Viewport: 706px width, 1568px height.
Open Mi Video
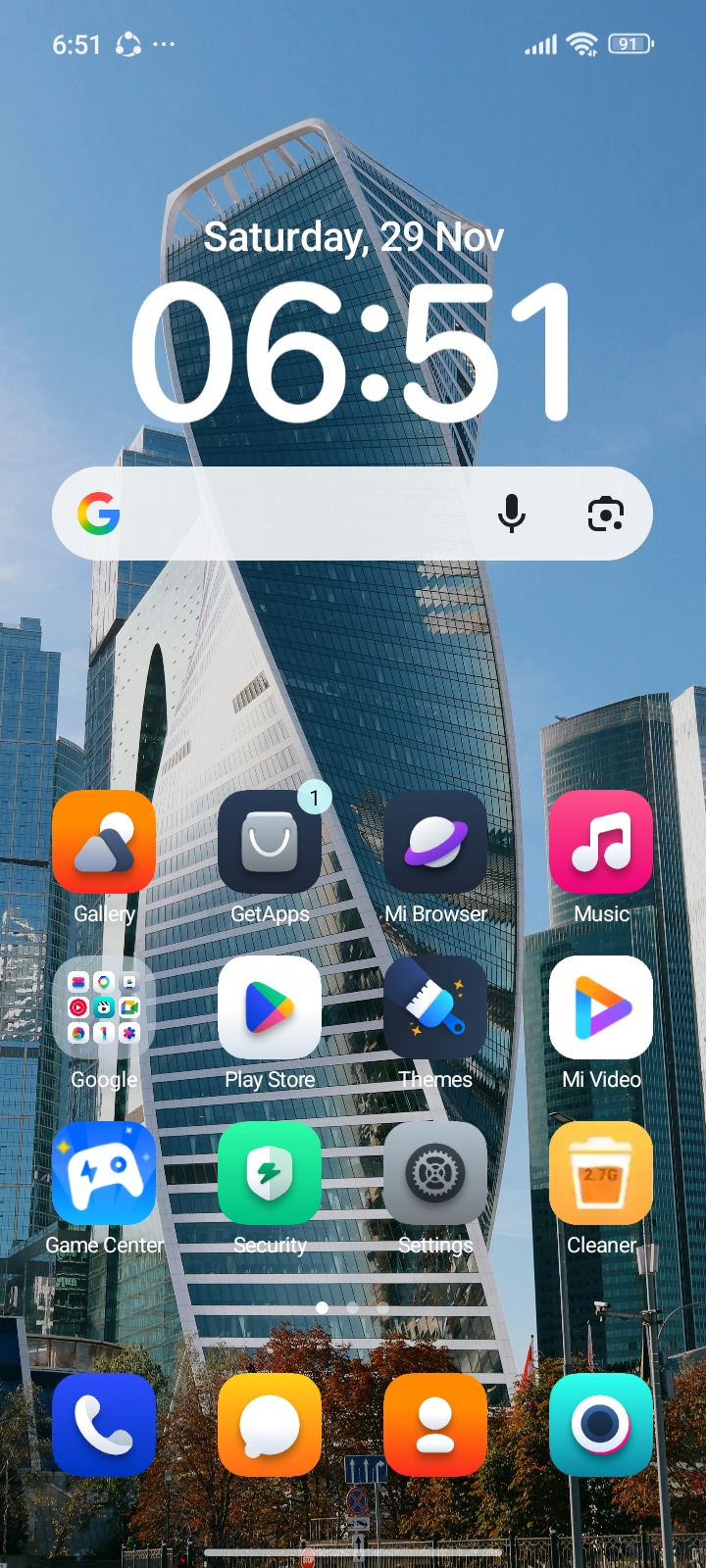[x=601, y=1007]
